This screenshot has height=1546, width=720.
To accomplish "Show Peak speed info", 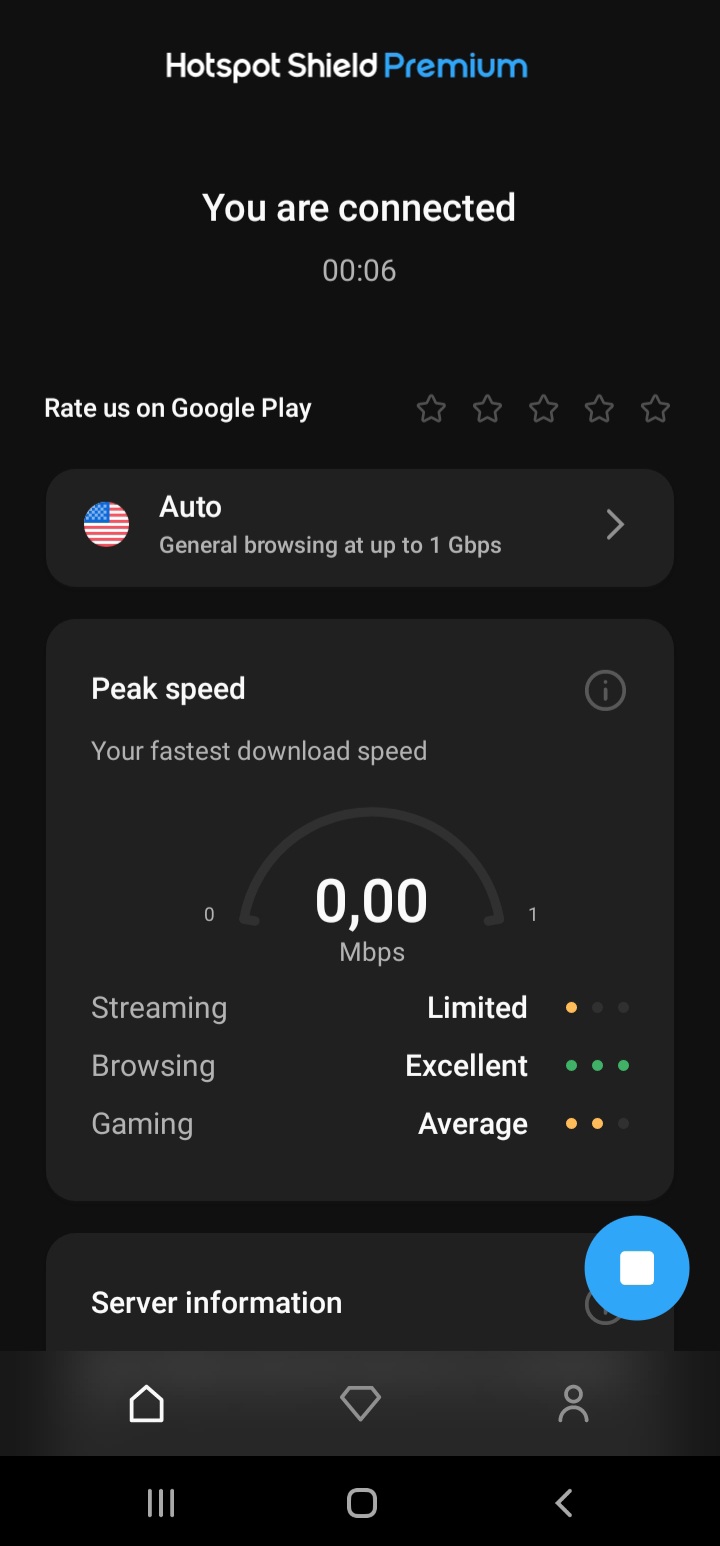I will click(605, 690).
